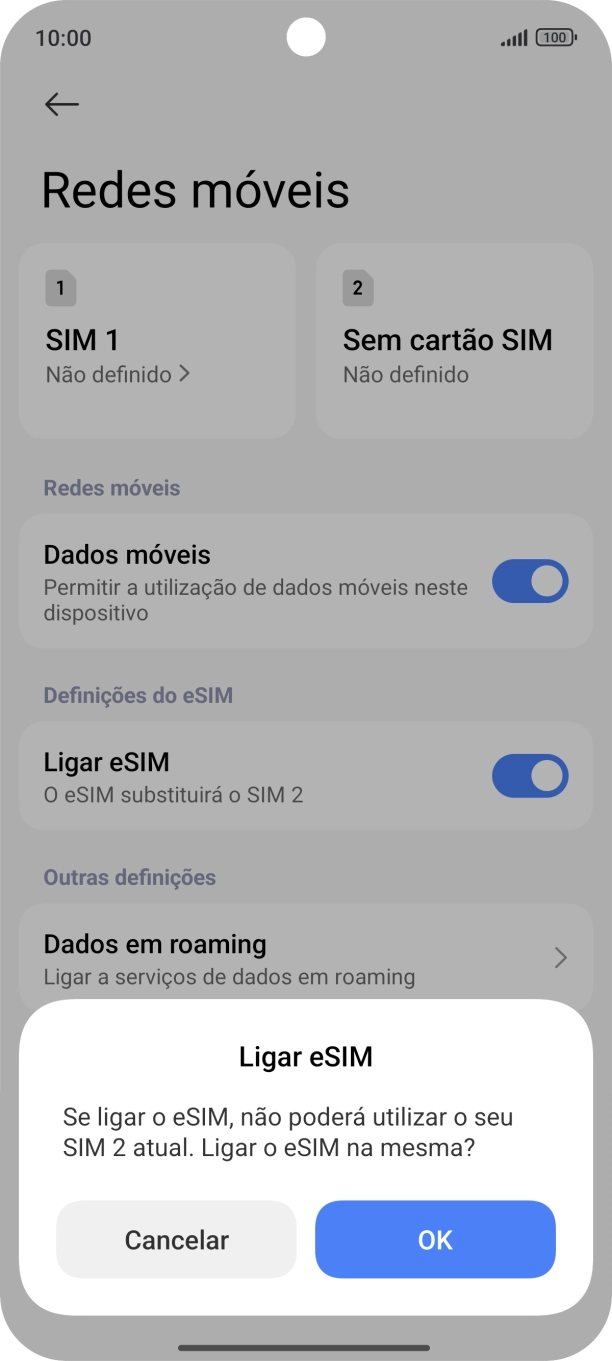Open the SIM 1 card settings
The image size is (612, 1361).
click(x=157, y=341)
